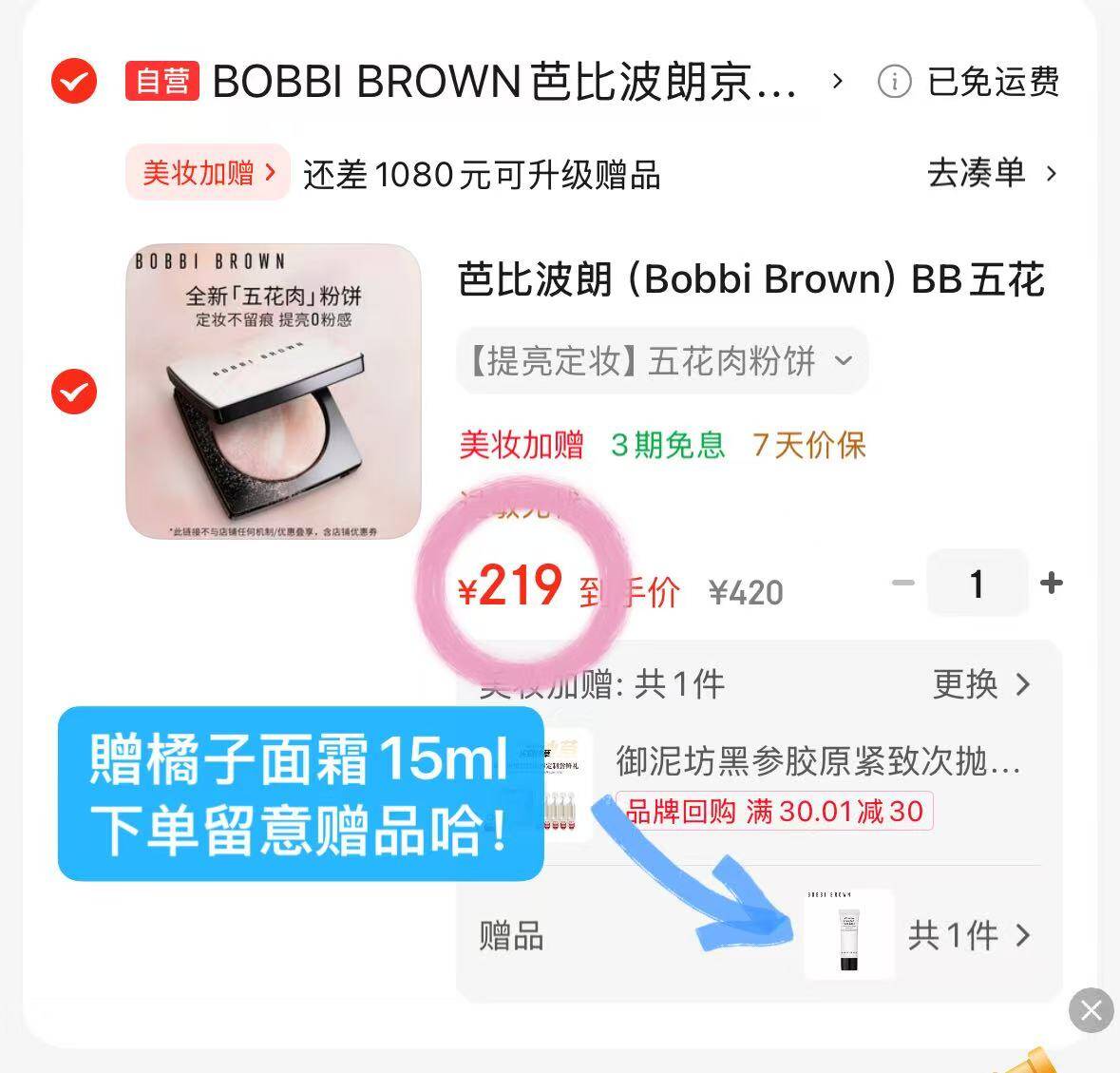The width and height of the screenshot is (1120, 1073).
Task: Open the BOBBI BROWN store page
Action: pyautogui.click(x=503, y=82)
